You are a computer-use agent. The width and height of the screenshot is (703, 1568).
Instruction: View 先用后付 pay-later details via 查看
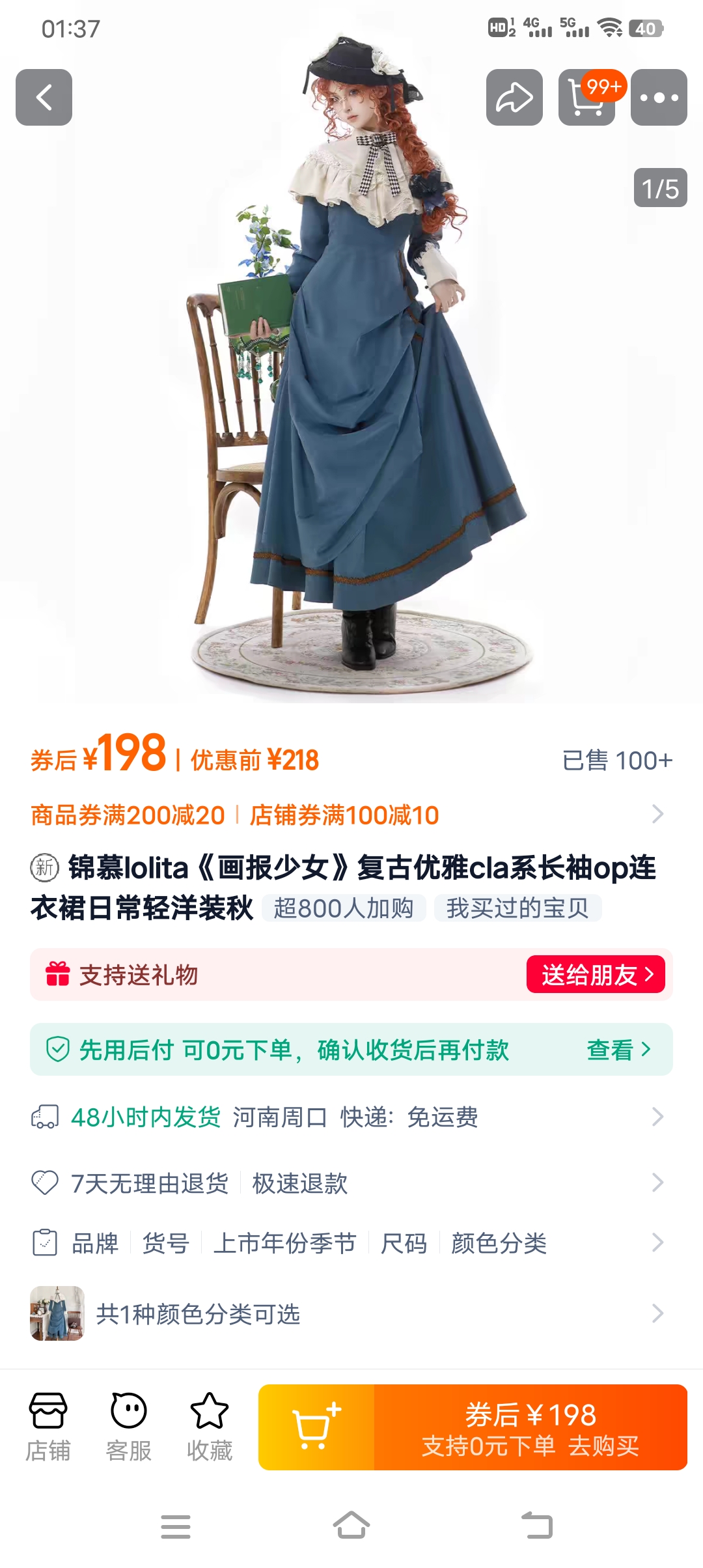point(618,1050)
